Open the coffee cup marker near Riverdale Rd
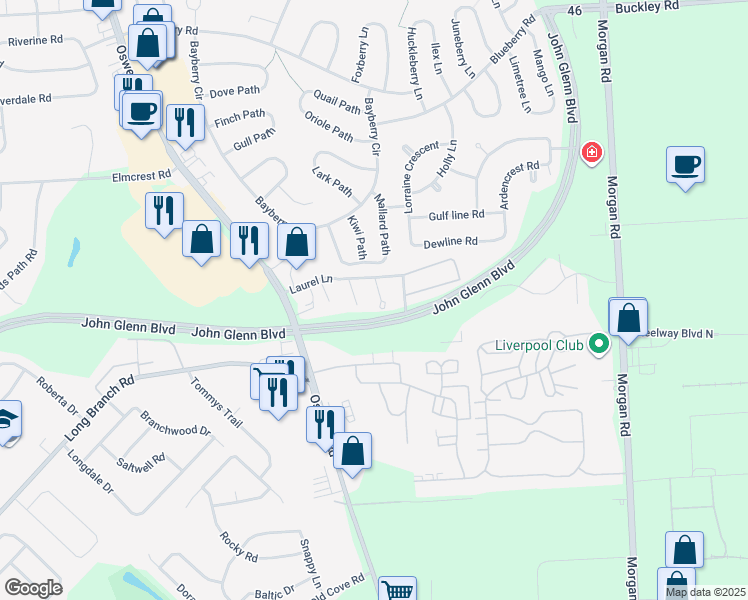Viewport: 748px width, 600px height. pyautogui.click(x=142, y=114)
